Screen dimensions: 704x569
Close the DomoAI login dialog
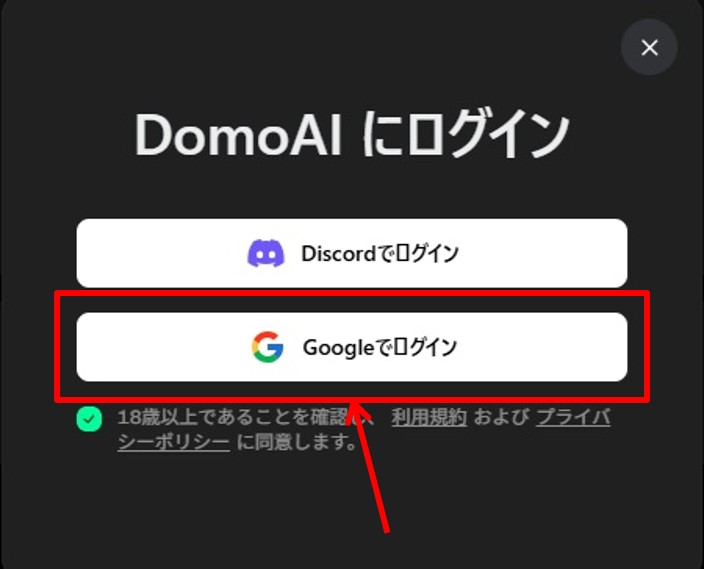tap(649, 48)
